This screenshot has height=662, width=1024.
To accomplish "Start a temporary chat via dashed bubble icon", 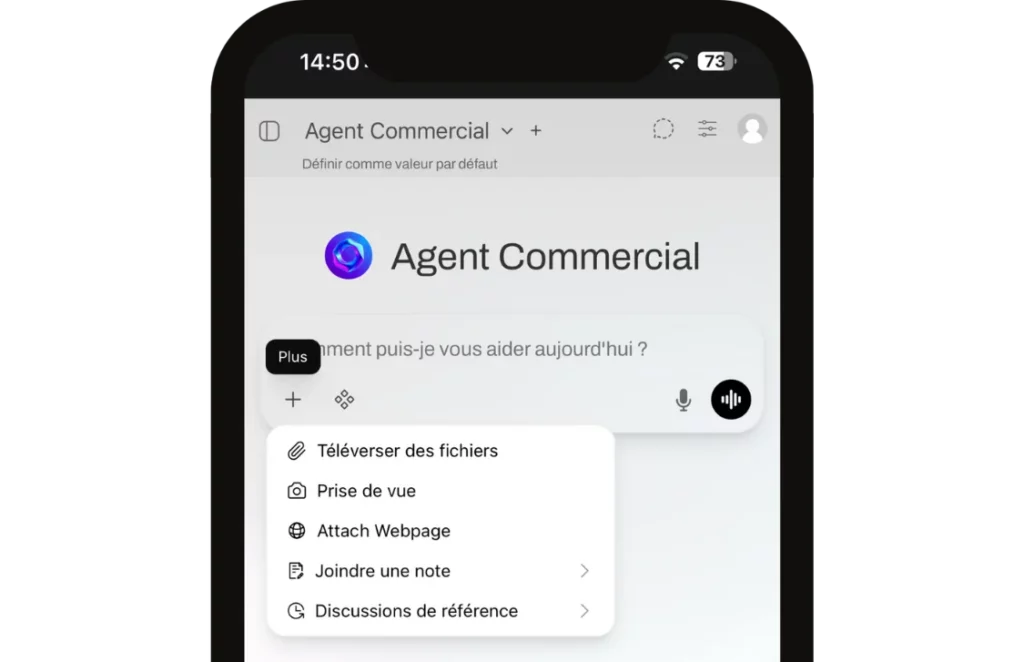I will coord(663,129).
